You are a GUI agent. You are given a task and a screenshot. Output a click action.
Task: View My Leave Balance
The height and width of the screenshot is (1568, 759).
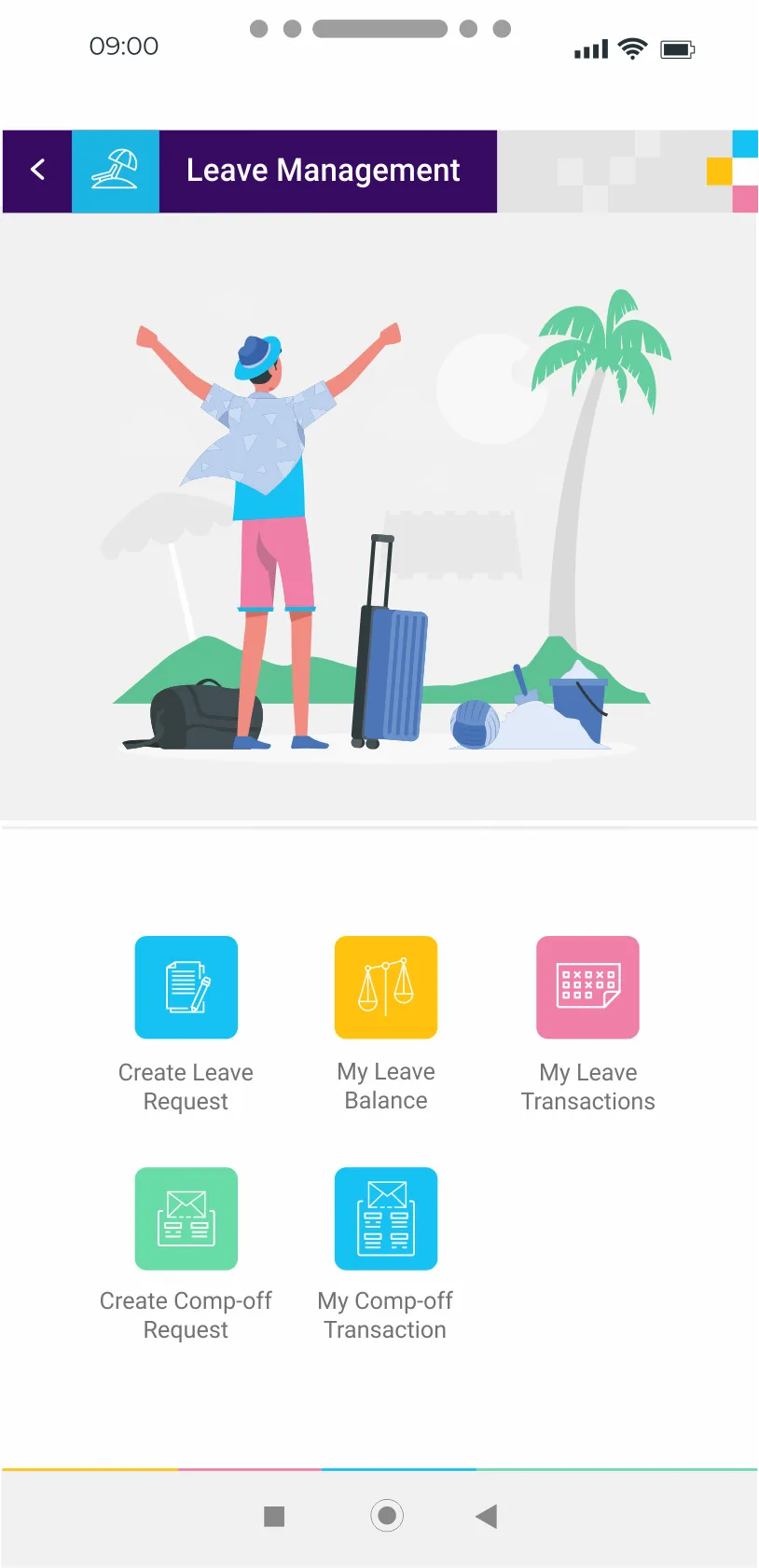[386, 988]
